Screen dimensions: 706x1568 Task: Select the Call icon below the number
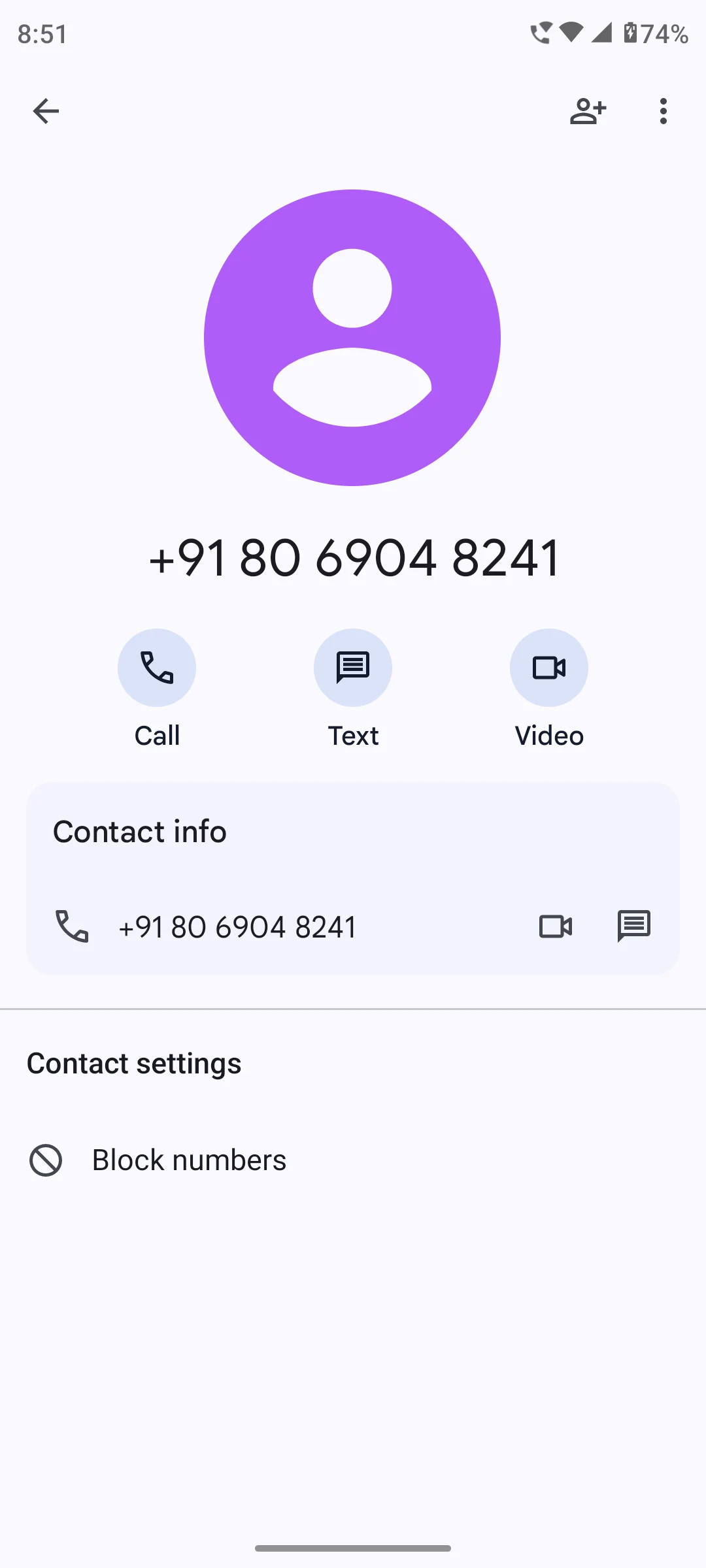coord(157,667)
